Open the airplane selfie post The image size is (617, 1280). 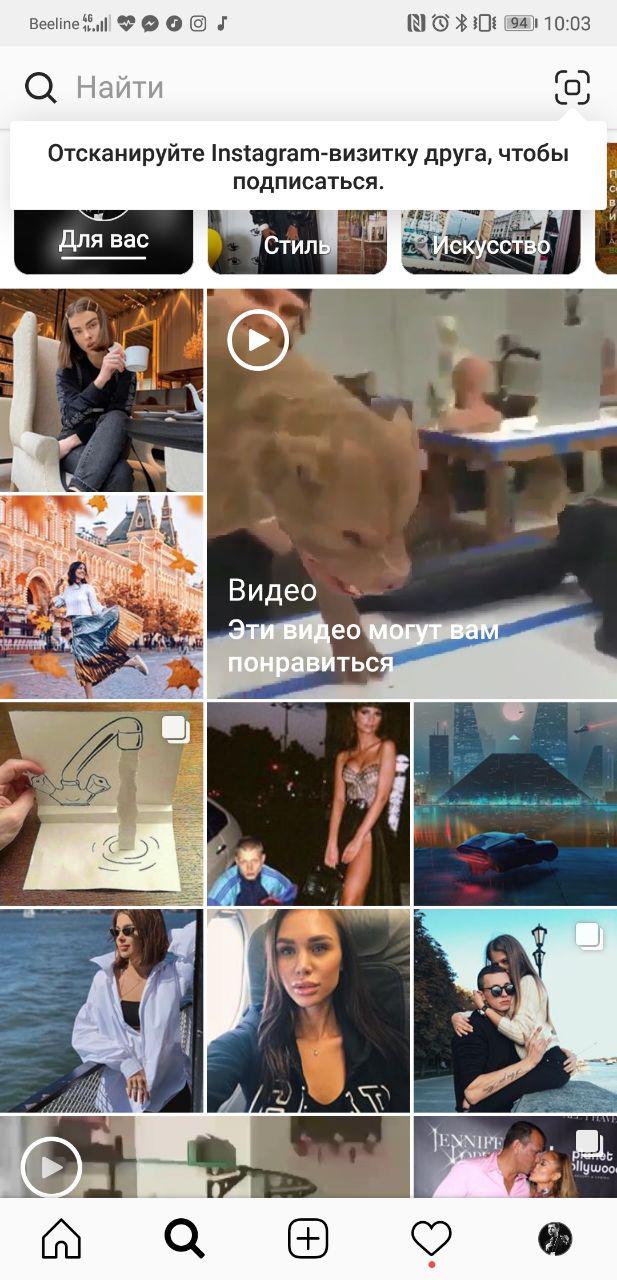coord(308,1010)
